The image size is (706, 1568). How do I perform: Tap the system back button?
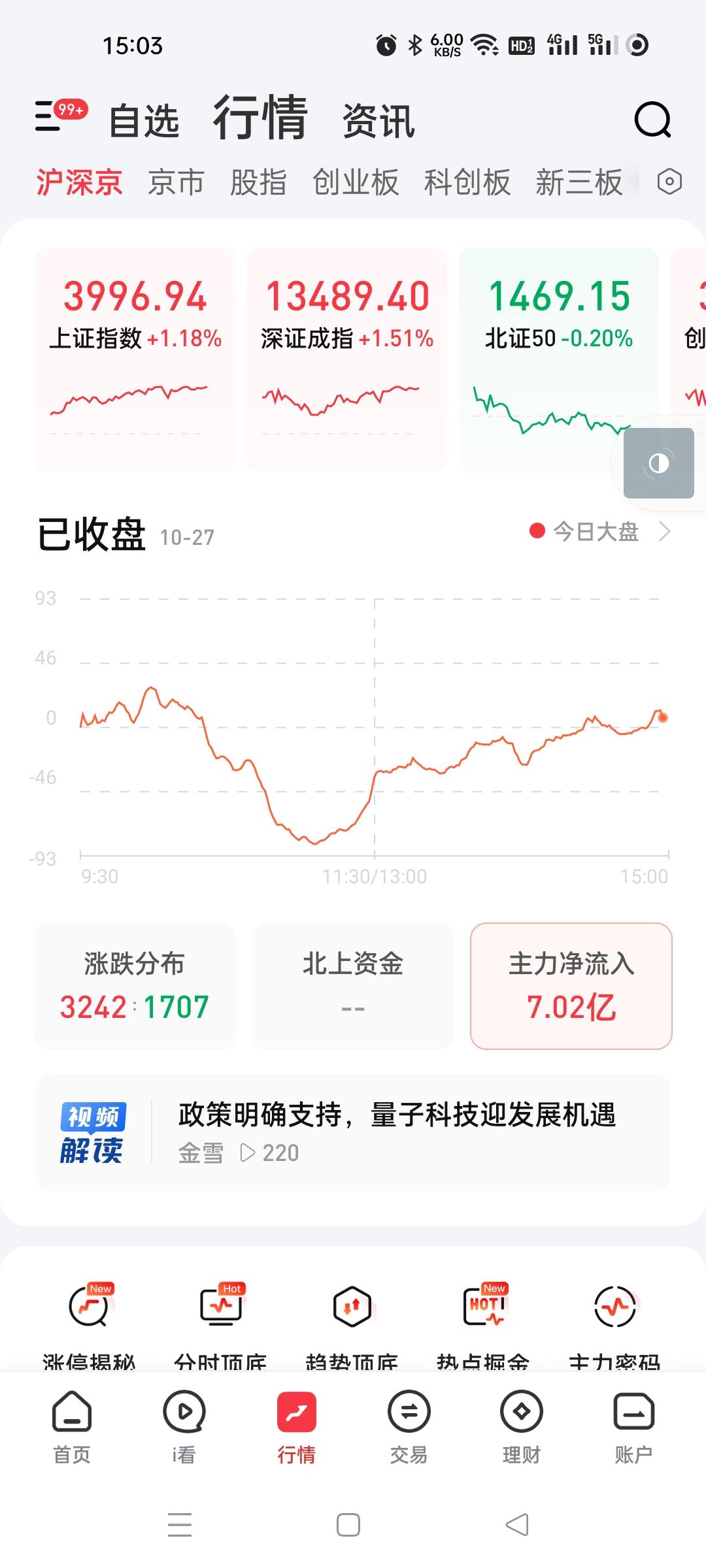point(517,1525)
